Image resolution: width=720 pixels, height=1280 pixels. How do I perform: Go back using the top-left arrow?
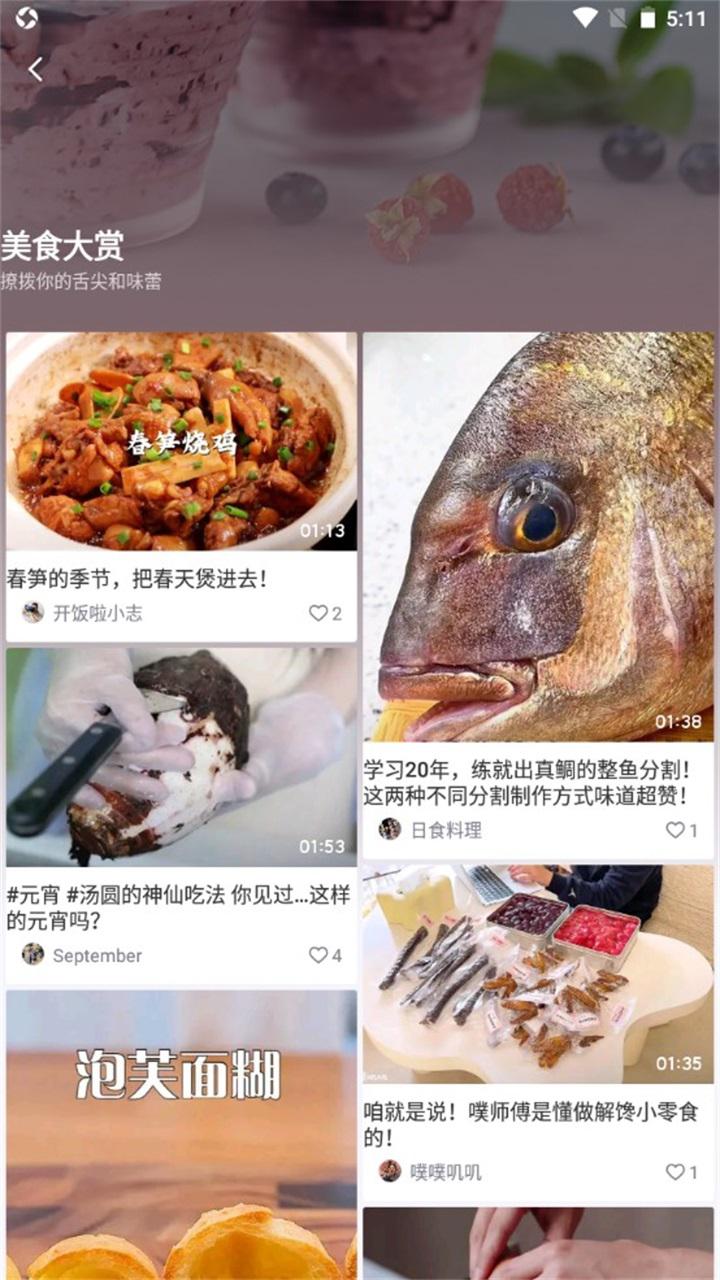pos(36,69)
